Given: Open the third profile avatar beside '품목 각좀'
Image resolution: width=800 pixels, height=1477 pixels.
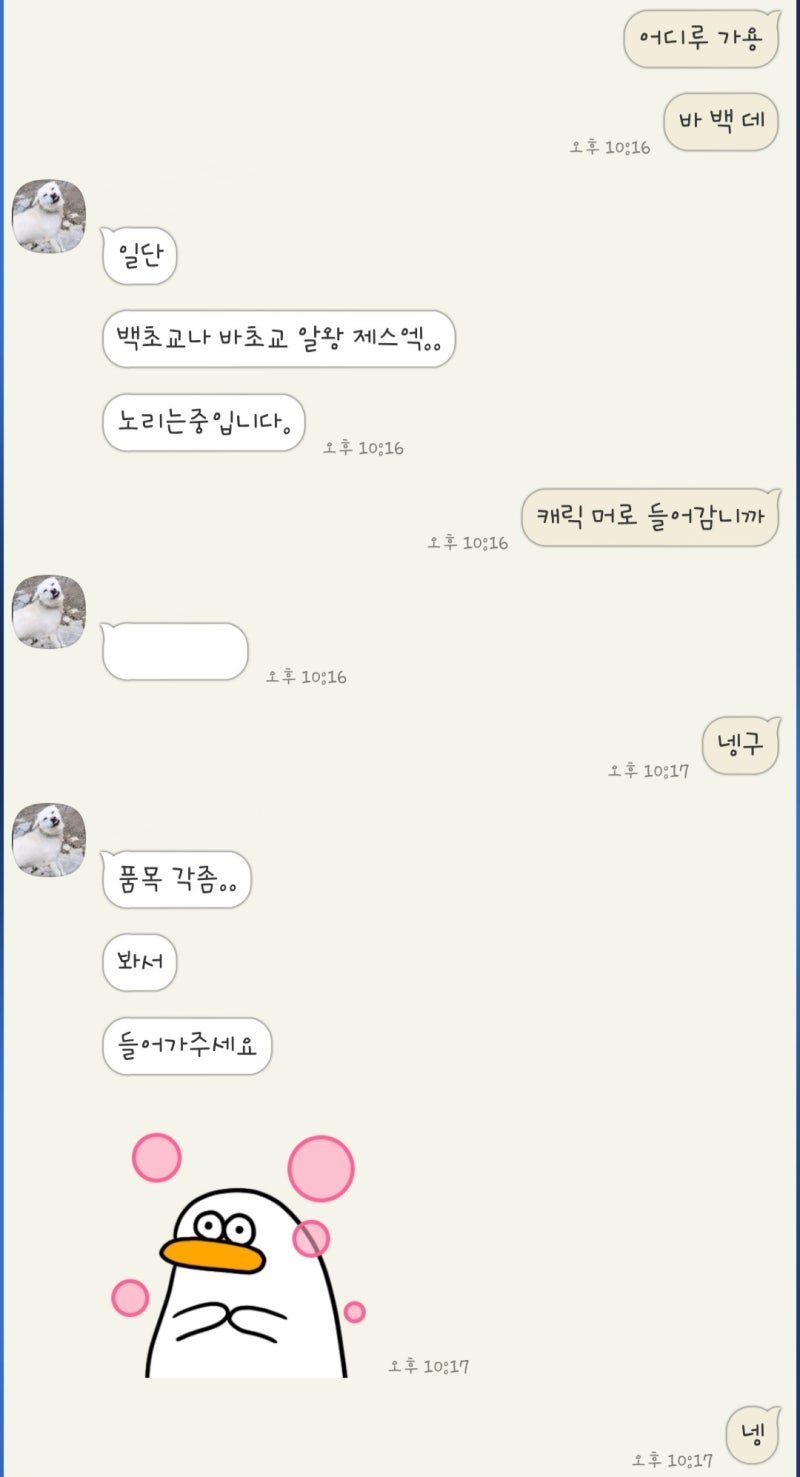Looking at the screenshot, I should (x=48, y=840).
